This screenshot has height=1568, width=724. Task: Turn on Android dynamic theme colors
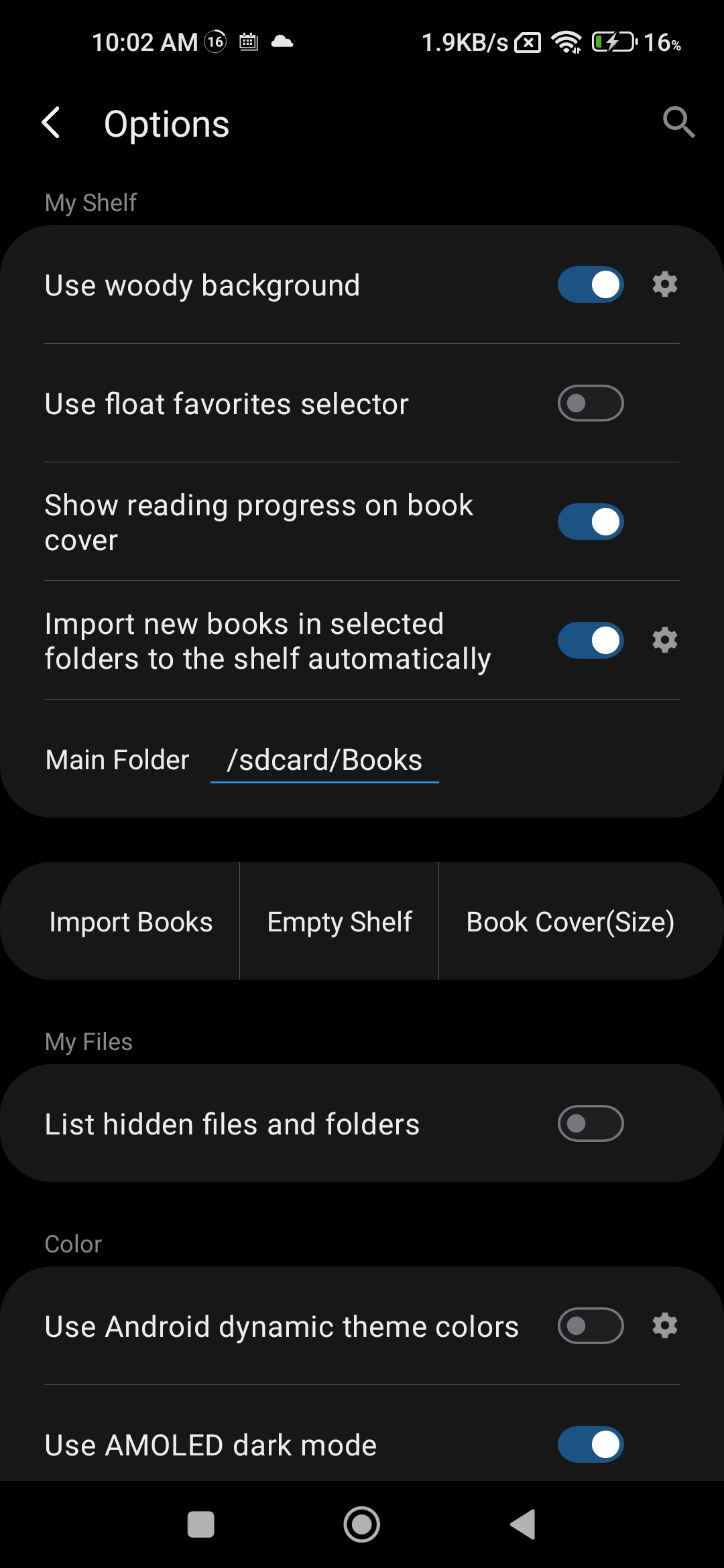(591, 1326)
